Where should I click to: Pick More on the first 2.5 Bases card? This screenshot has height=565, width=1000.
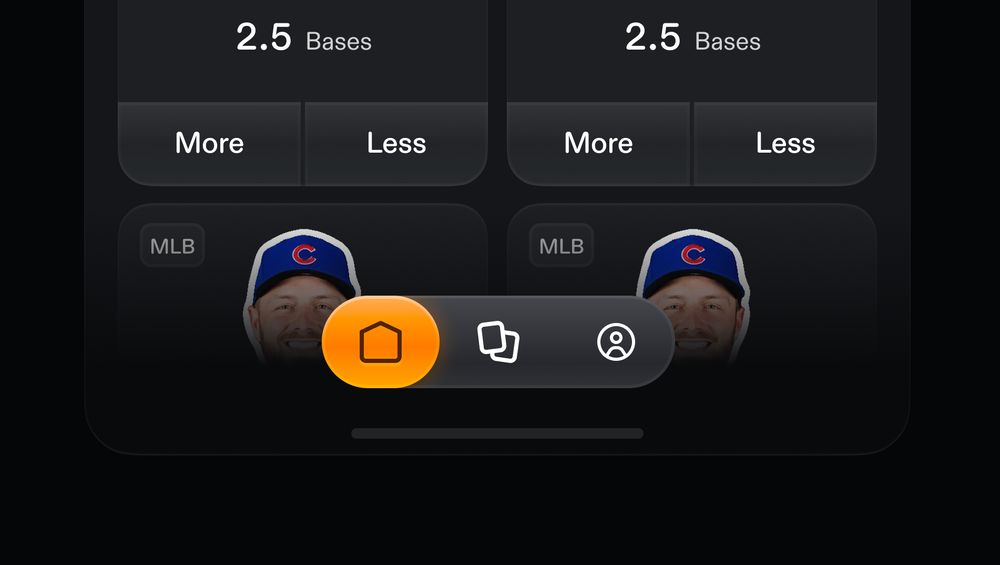(x=210, y=143)
